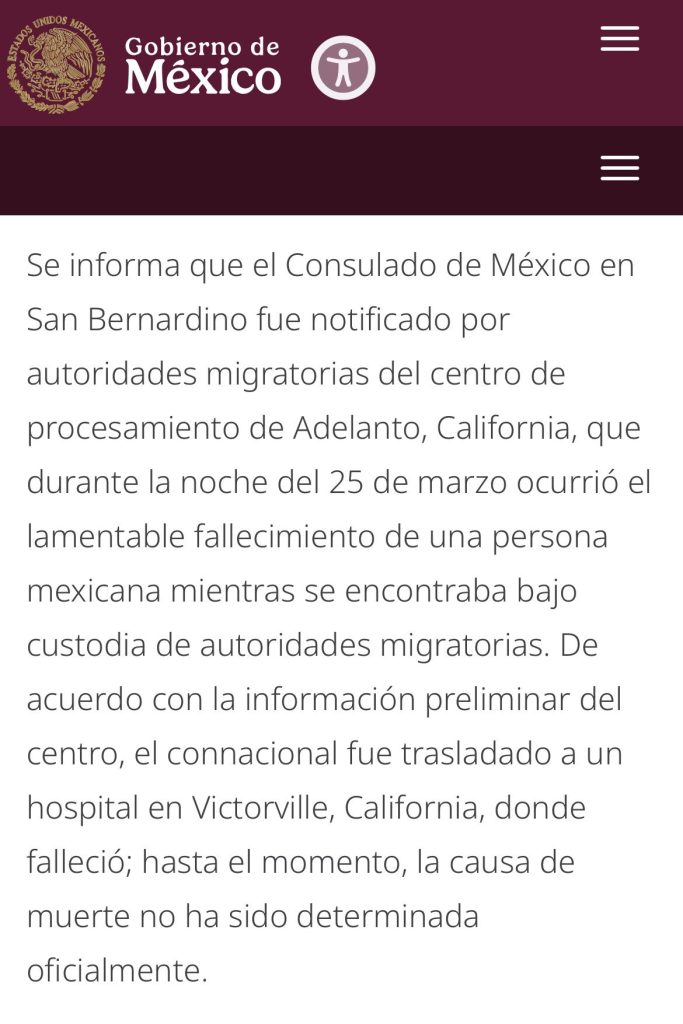The image size is (683, 1024).
Task: Open the top header hamburger menu
Action: point(619,40)
